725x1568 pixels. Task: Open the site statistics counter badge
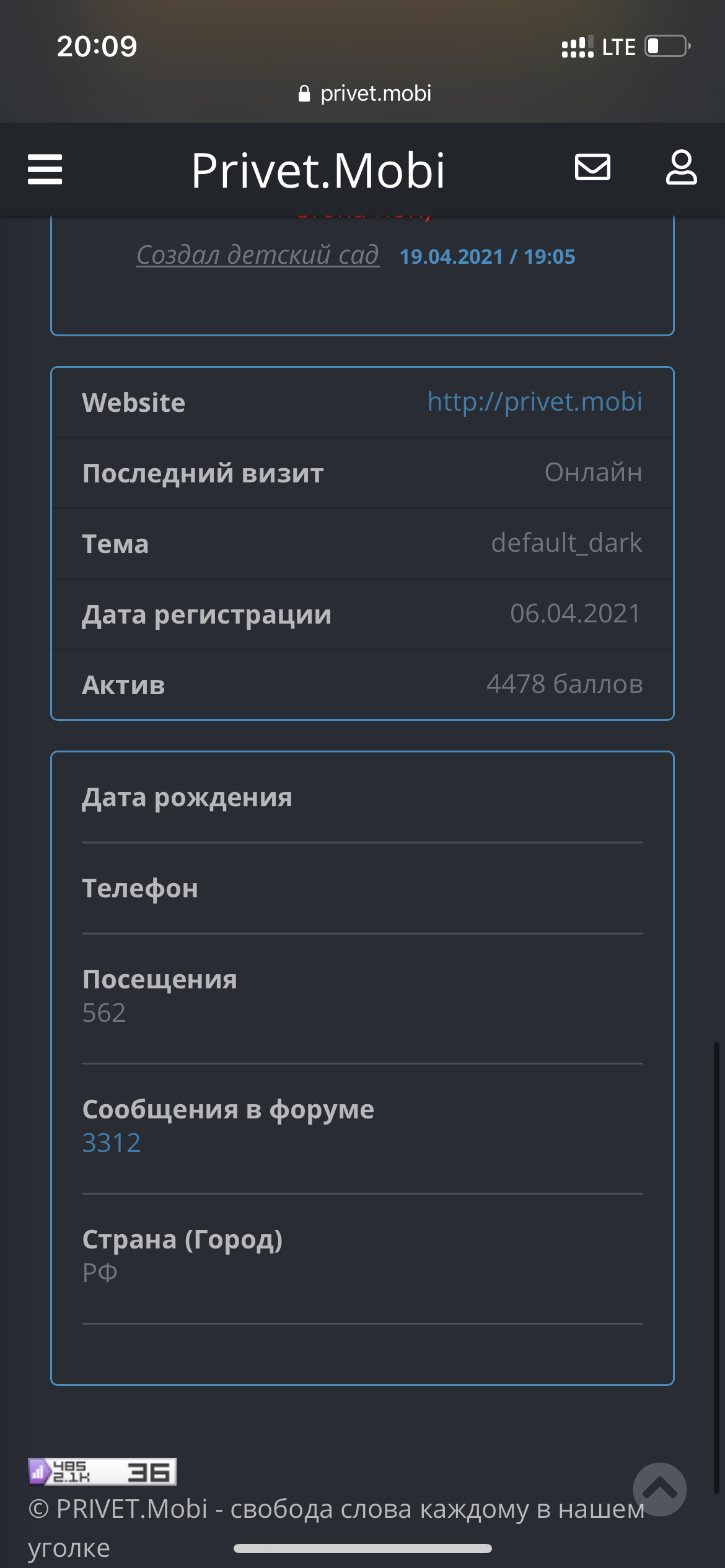(x=102, y=1471)
